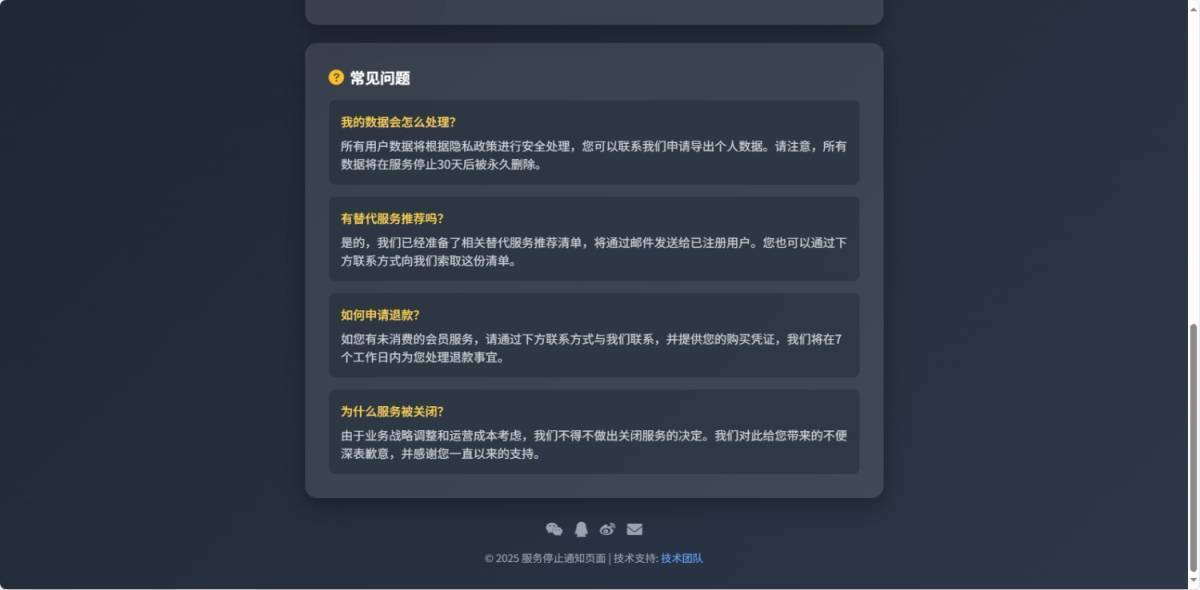Open the Weibo icon link

coord(607,529)
